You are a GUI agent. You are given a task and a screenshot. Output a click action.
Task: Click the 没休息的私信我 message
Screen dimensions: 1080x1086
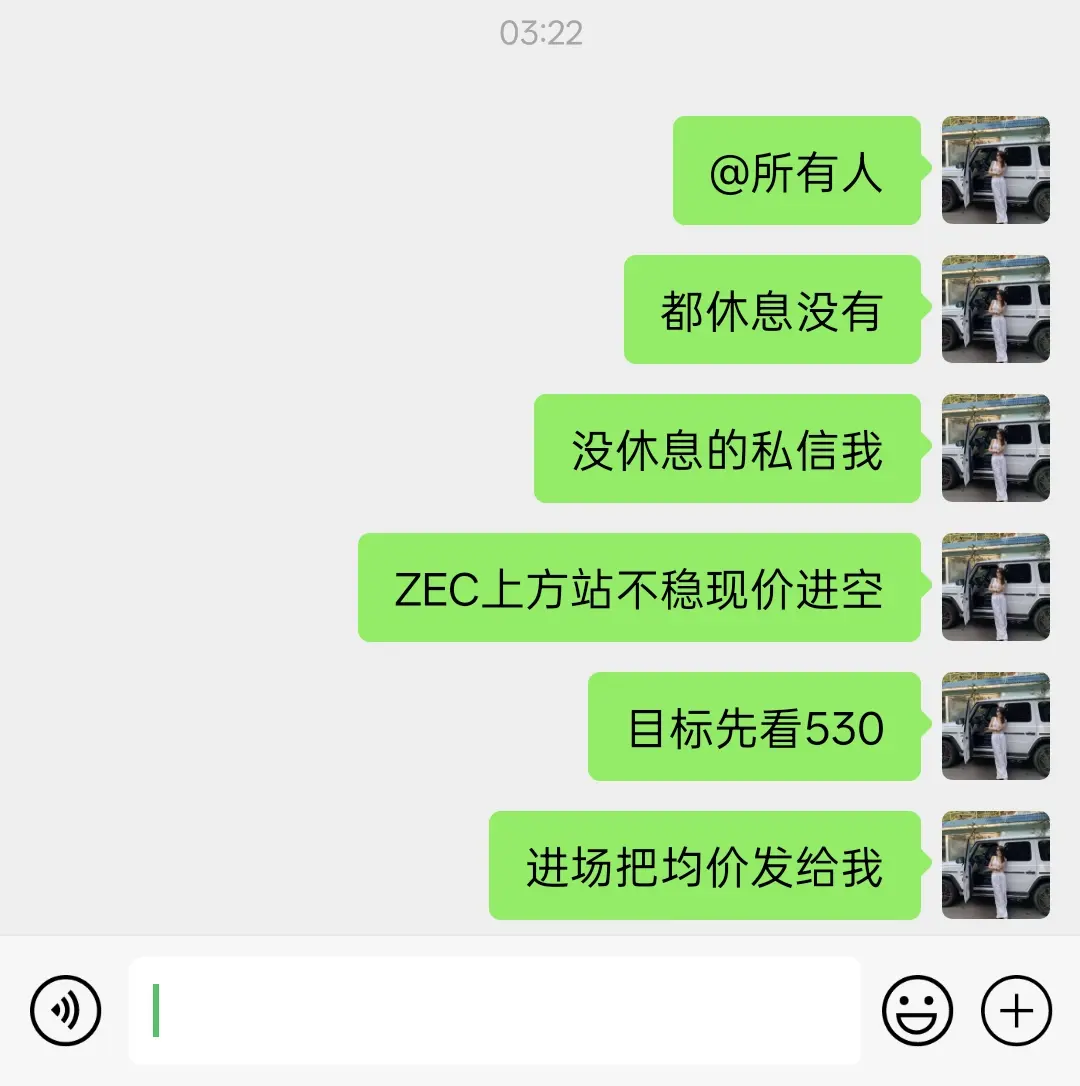pos(727,450)
